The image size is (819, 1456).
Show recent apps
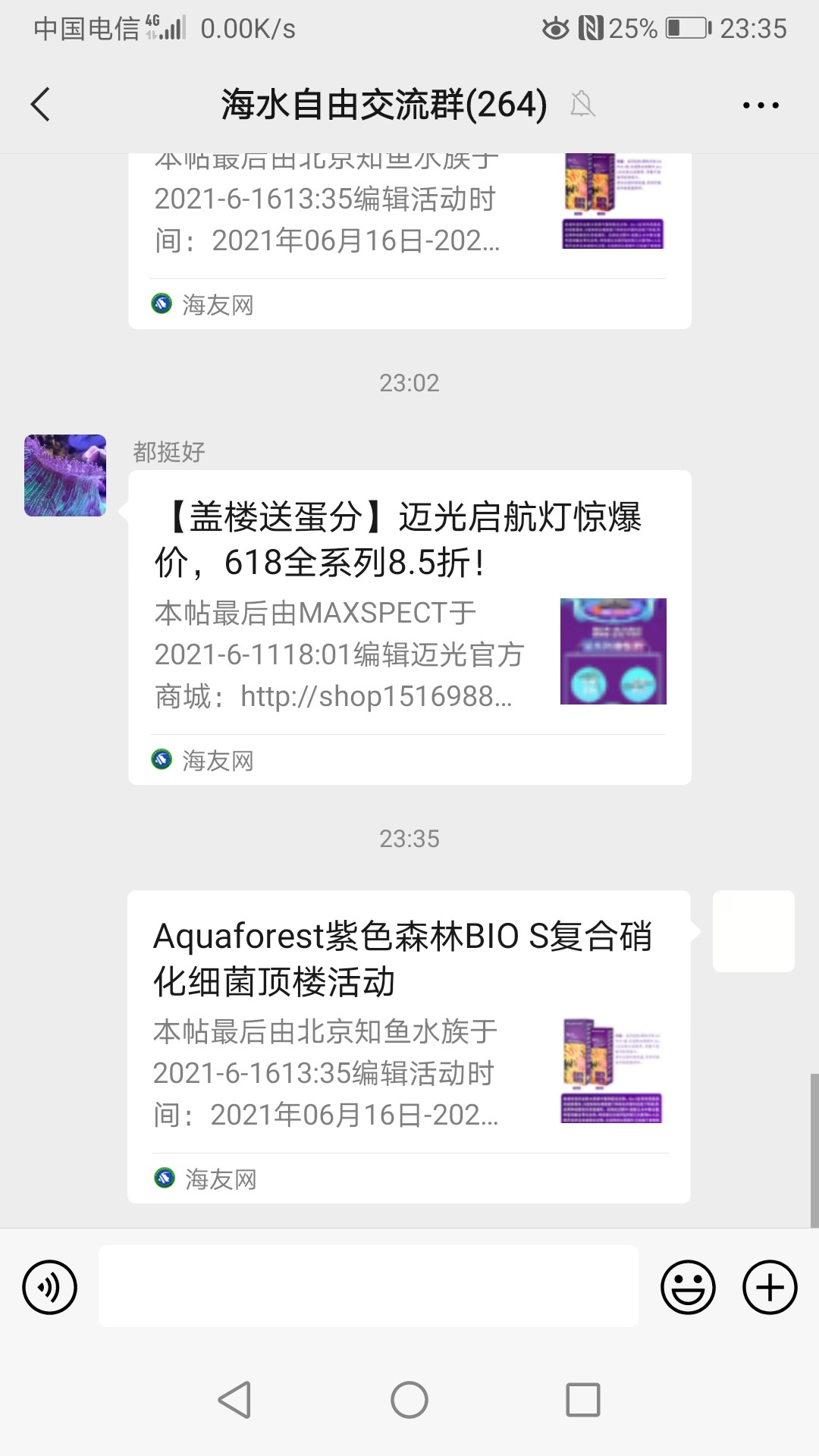583,1400
